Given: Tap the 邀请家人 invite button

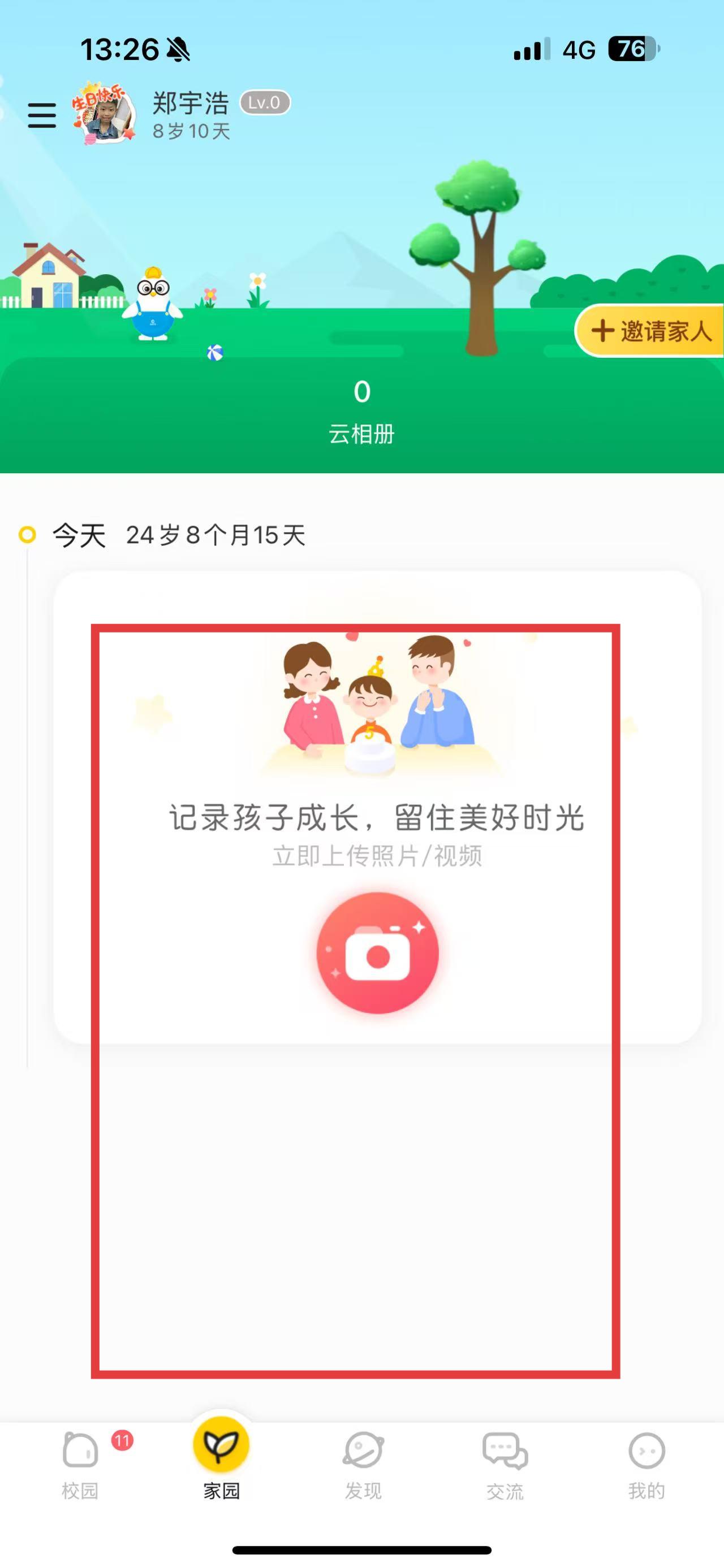Looking at the screenshot, I should [x=652, y=331].
